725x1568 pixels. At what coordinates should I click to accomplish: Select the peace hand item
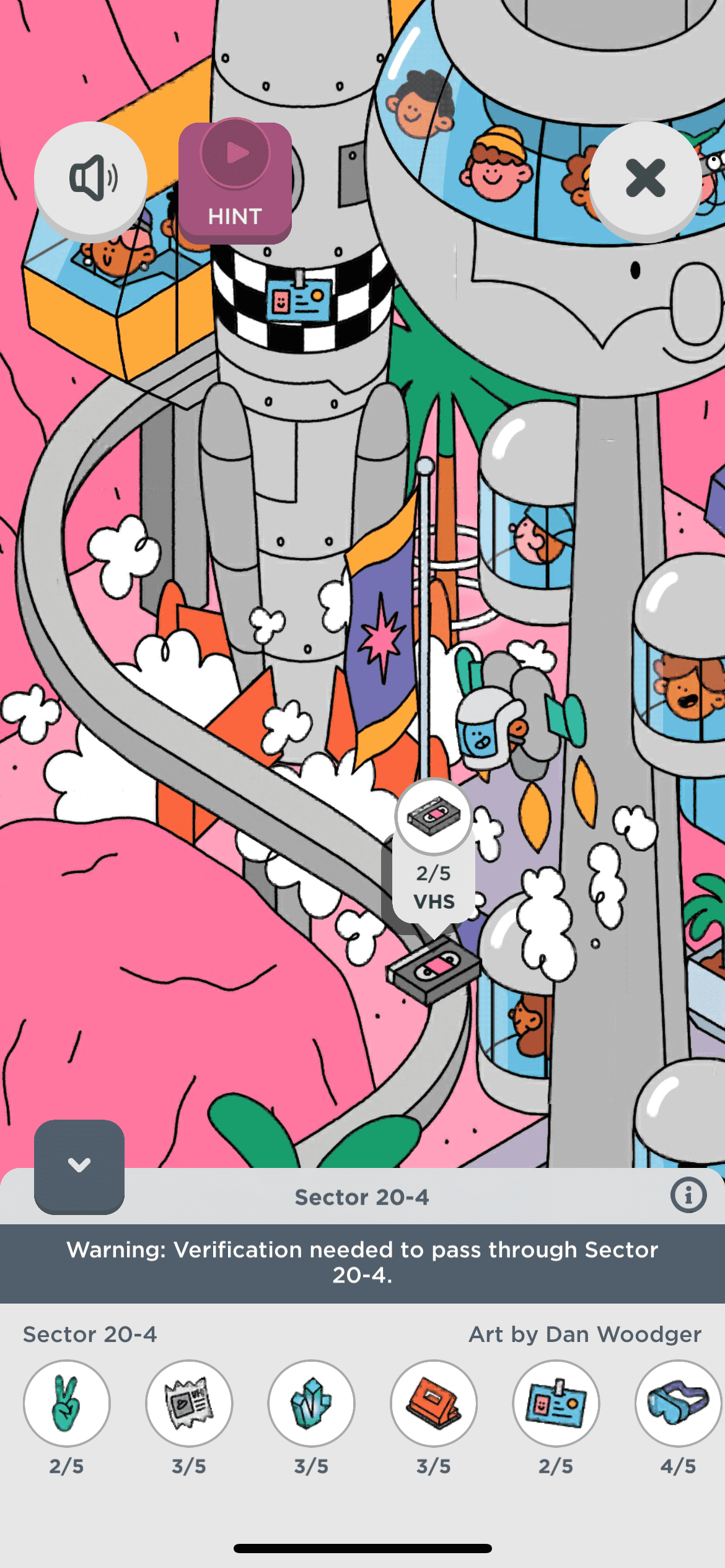tap(67, 1403)
